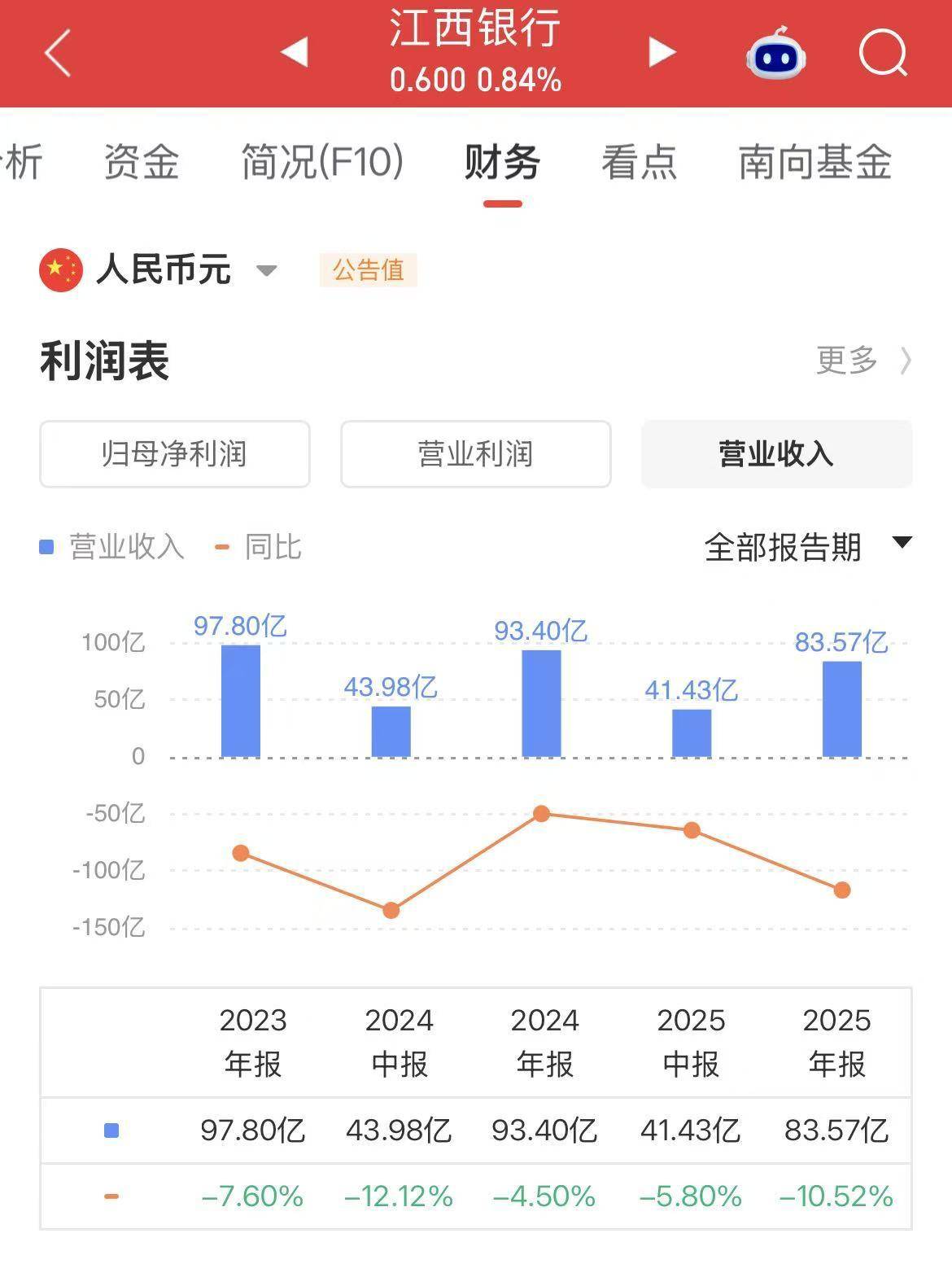Viewport: 952px width, 1277px height.
Task: Switch to the next stock
Action: point(662,52)
